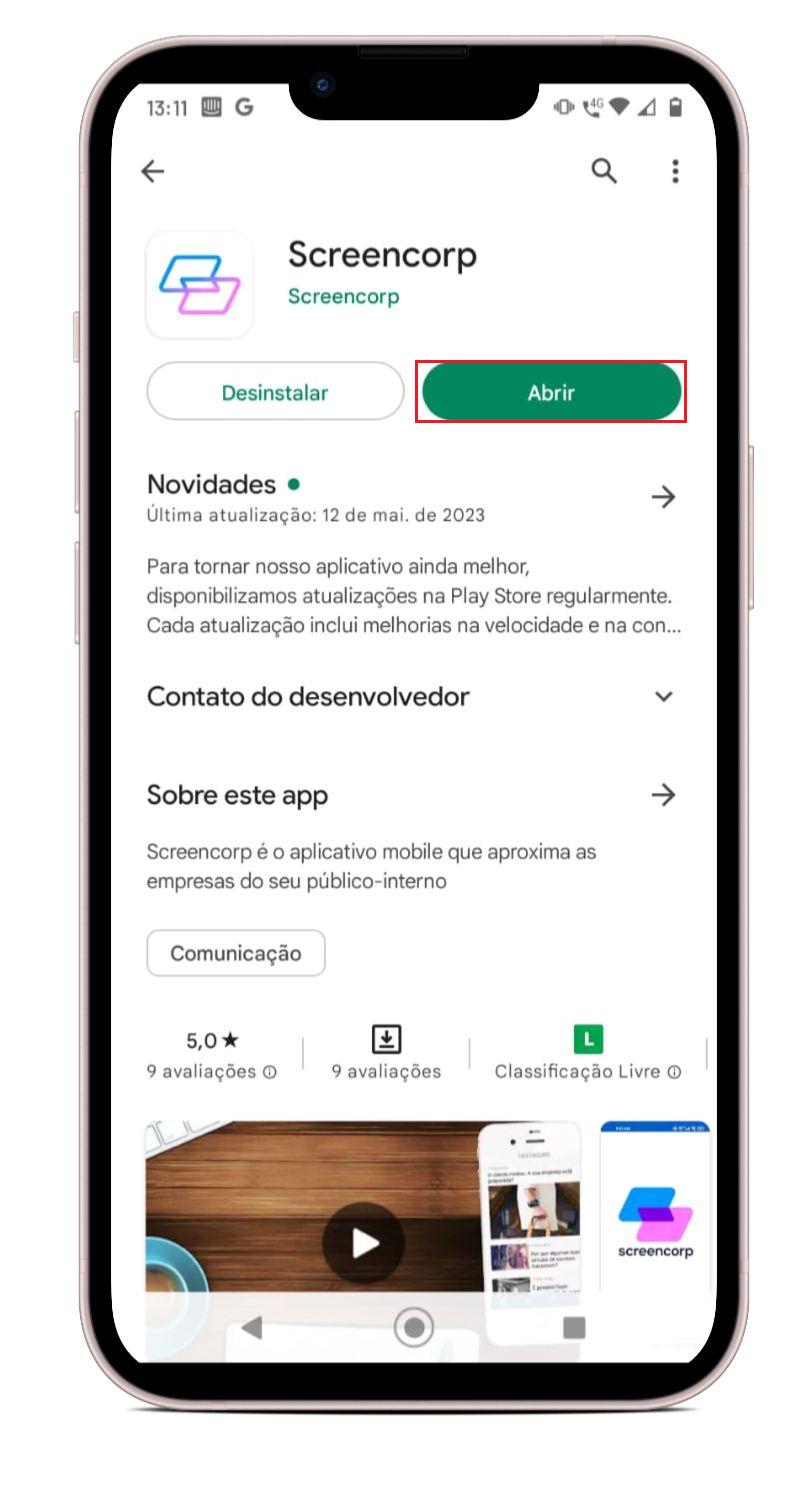
Task: Open the three-dot overflow menu
Action: 675,171
